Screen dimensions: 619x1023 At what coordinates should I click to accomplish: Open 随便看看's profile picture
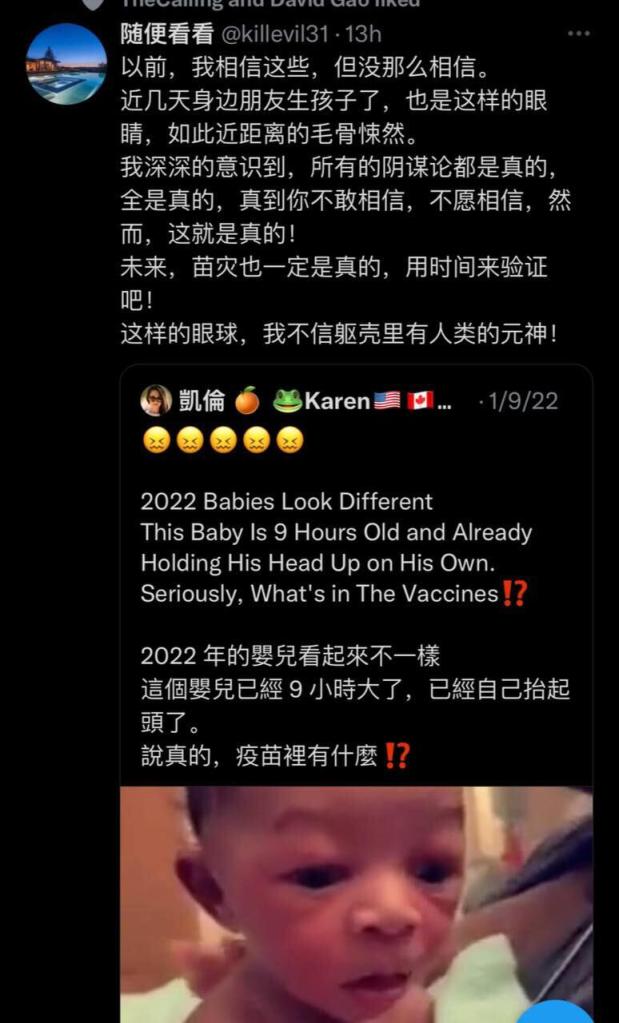(x=66, y=64)
